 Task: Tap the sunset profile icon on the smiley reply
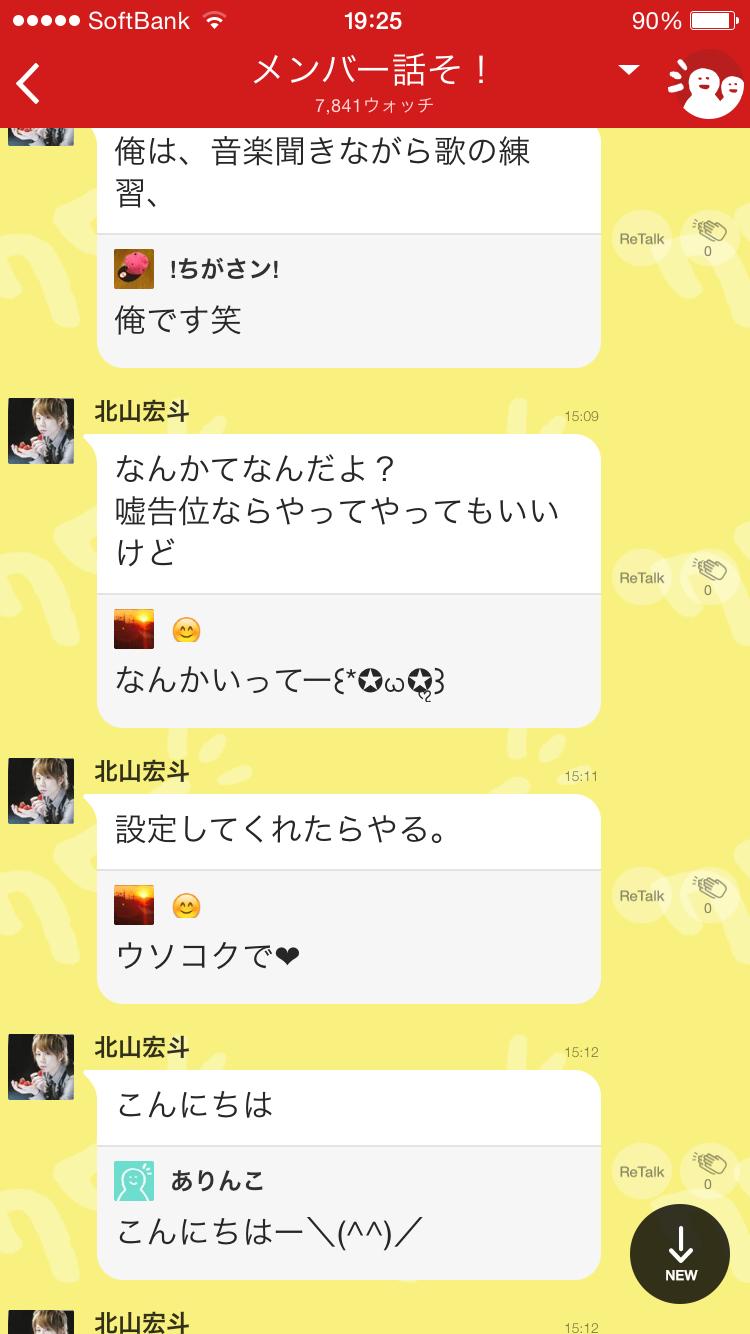point(134,629)
